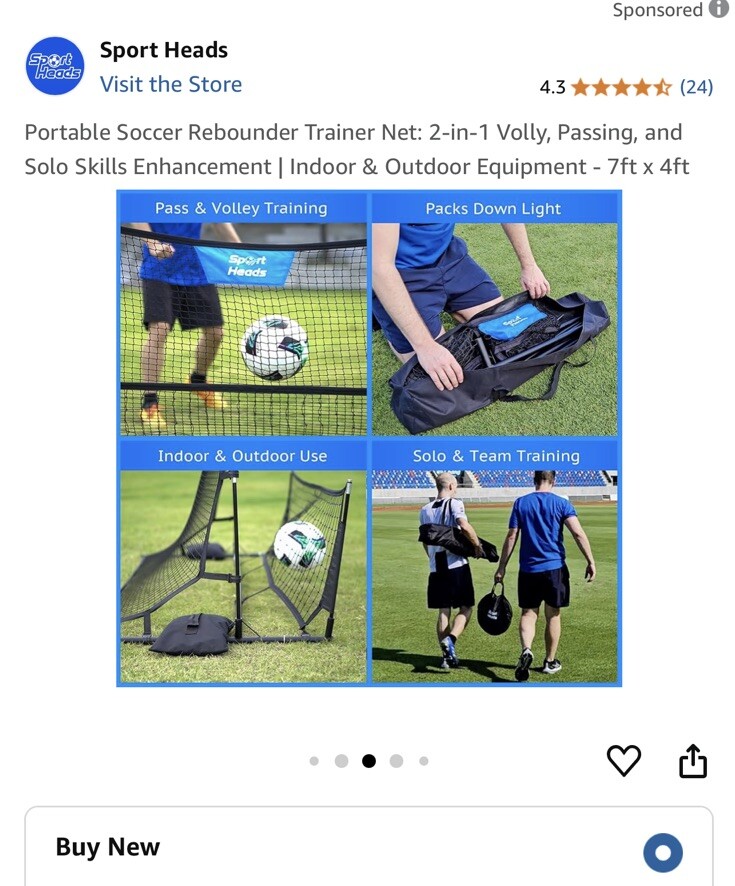This screenshot has height=886, width=735.
Task: Visit the Sport Heads store
Action: tap(170, 84)
